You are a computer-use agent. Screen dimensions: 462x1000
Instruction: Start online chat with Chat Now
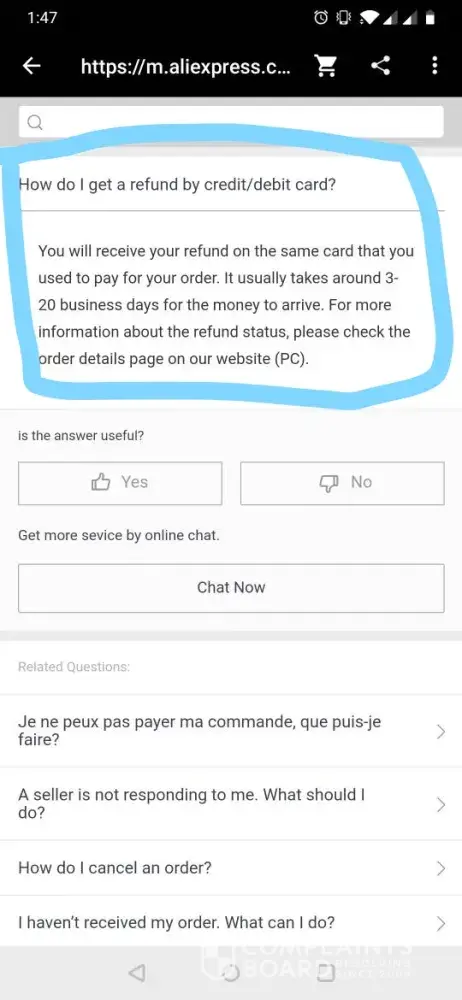(231, 587)
